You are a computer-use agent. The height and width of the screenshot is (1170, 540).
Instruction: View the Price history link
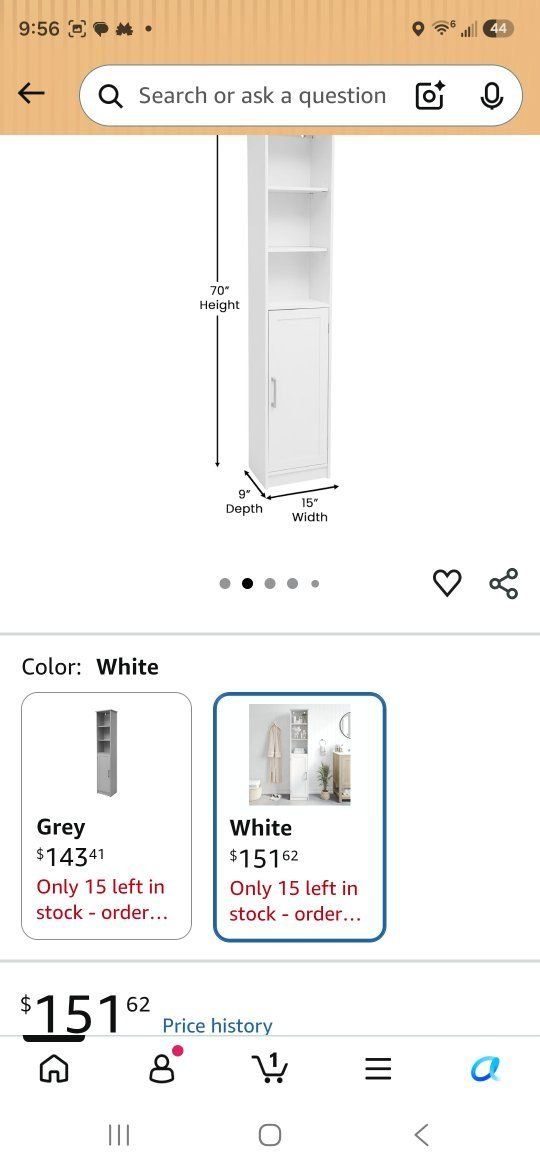pos(217,1025)
